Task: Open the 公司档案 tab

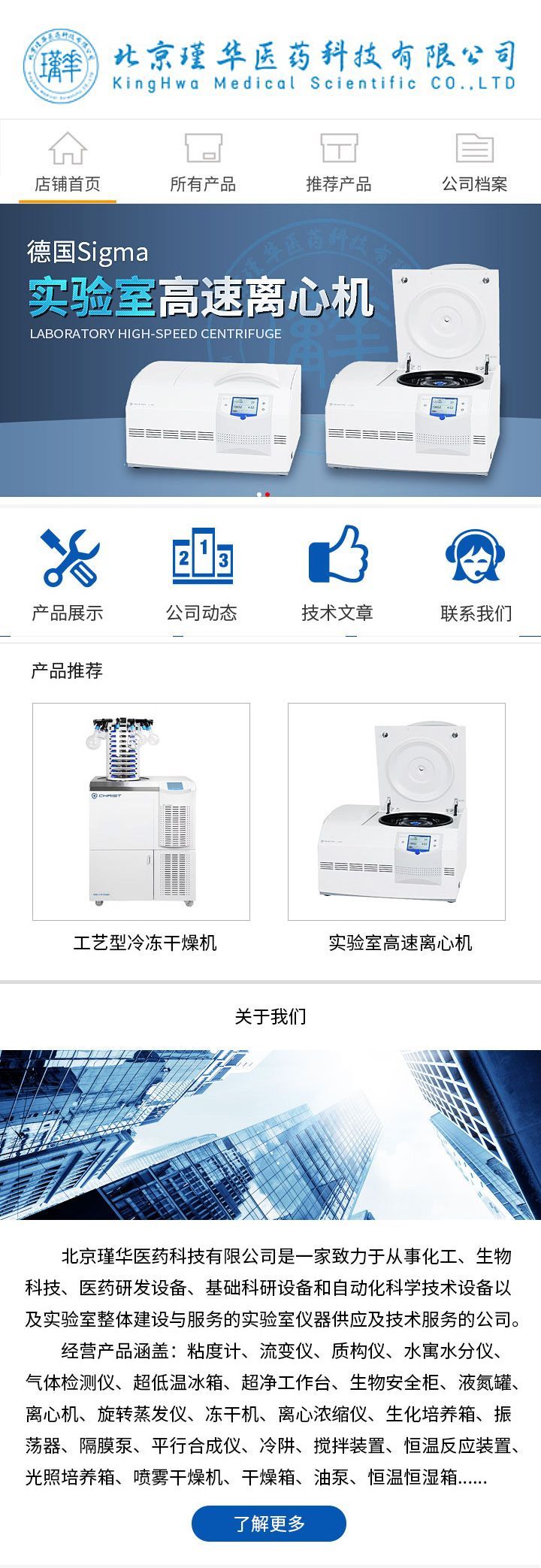Action: tap(474, 163)
